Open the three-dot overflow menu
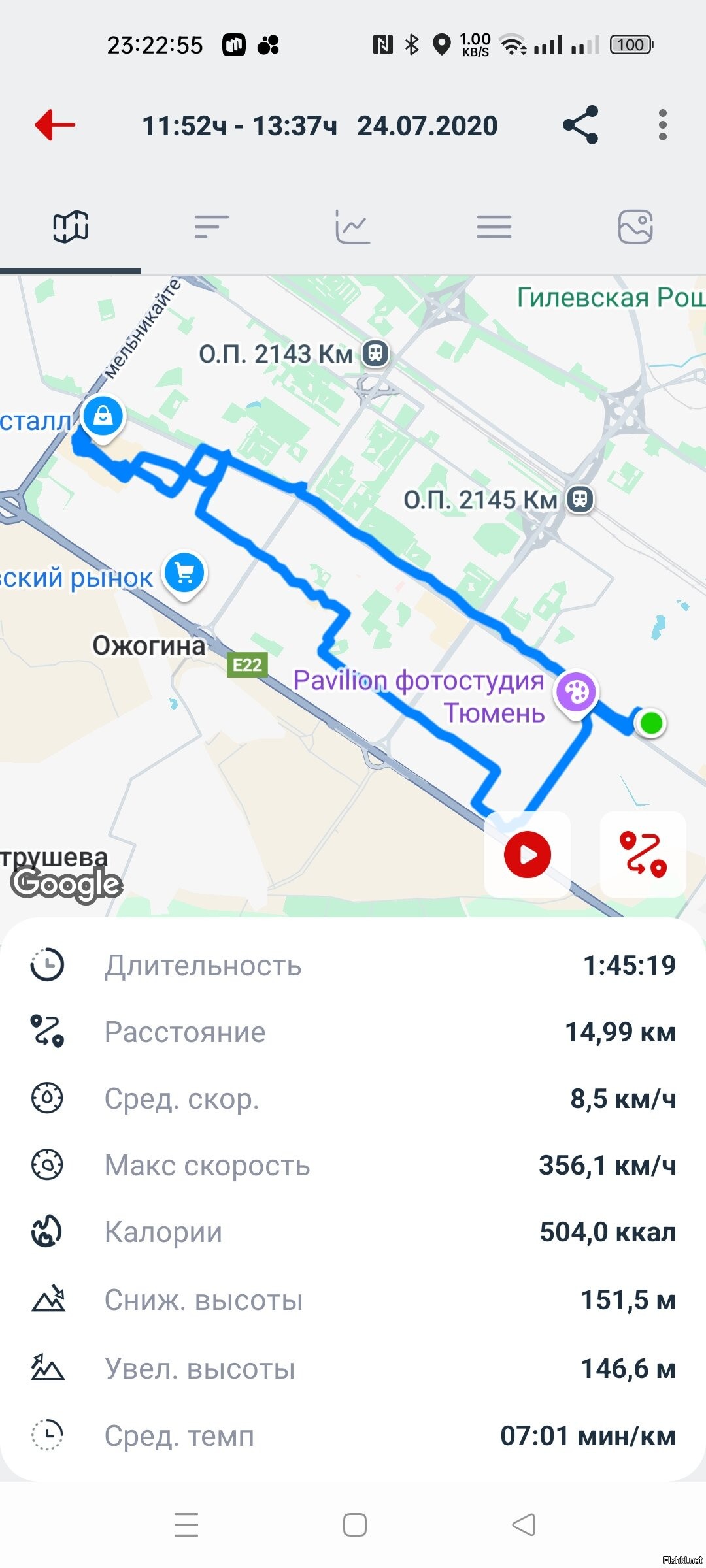Screen dimensions: 706x1568 (663, 125)
